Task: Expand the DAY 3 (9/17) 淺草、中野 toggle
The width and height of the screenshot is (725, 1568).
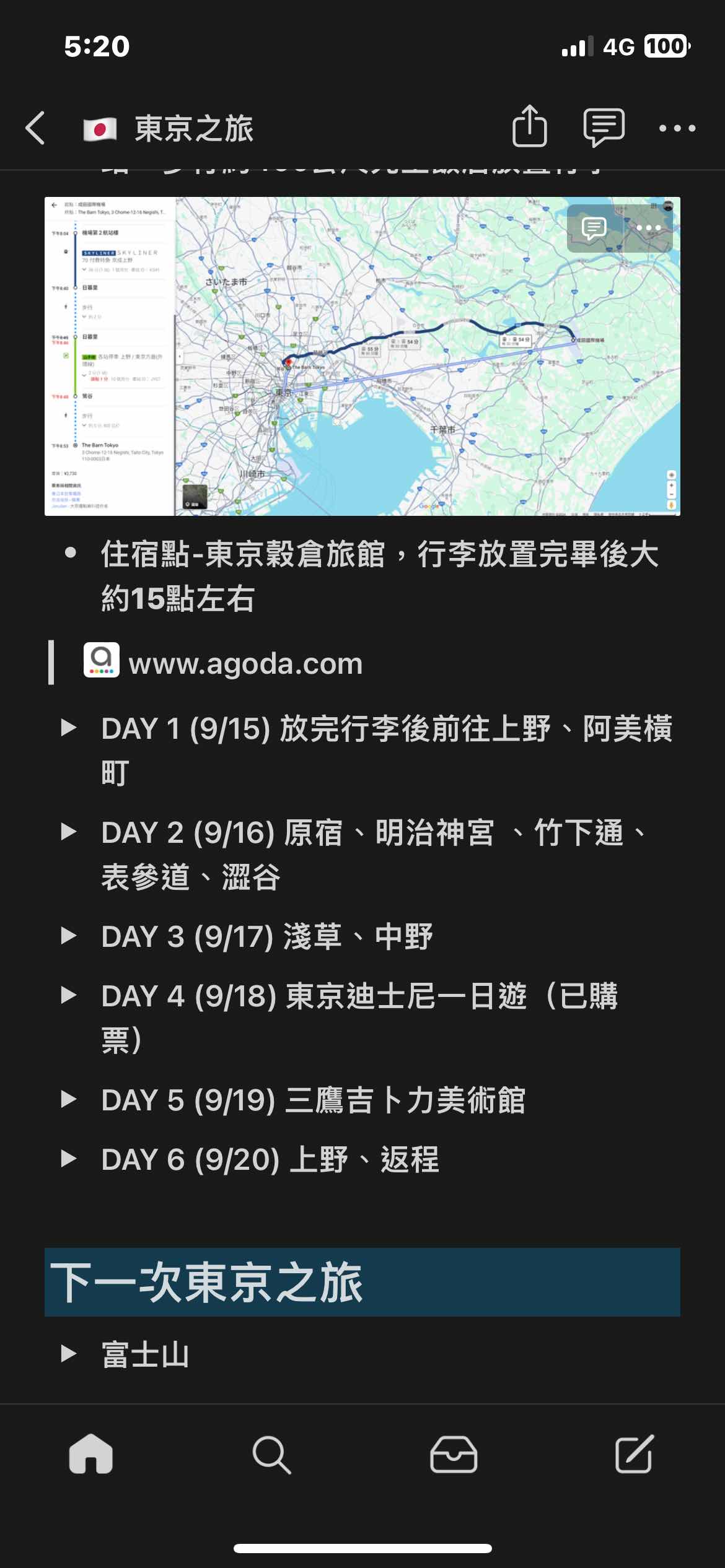Action: [69, 936]
